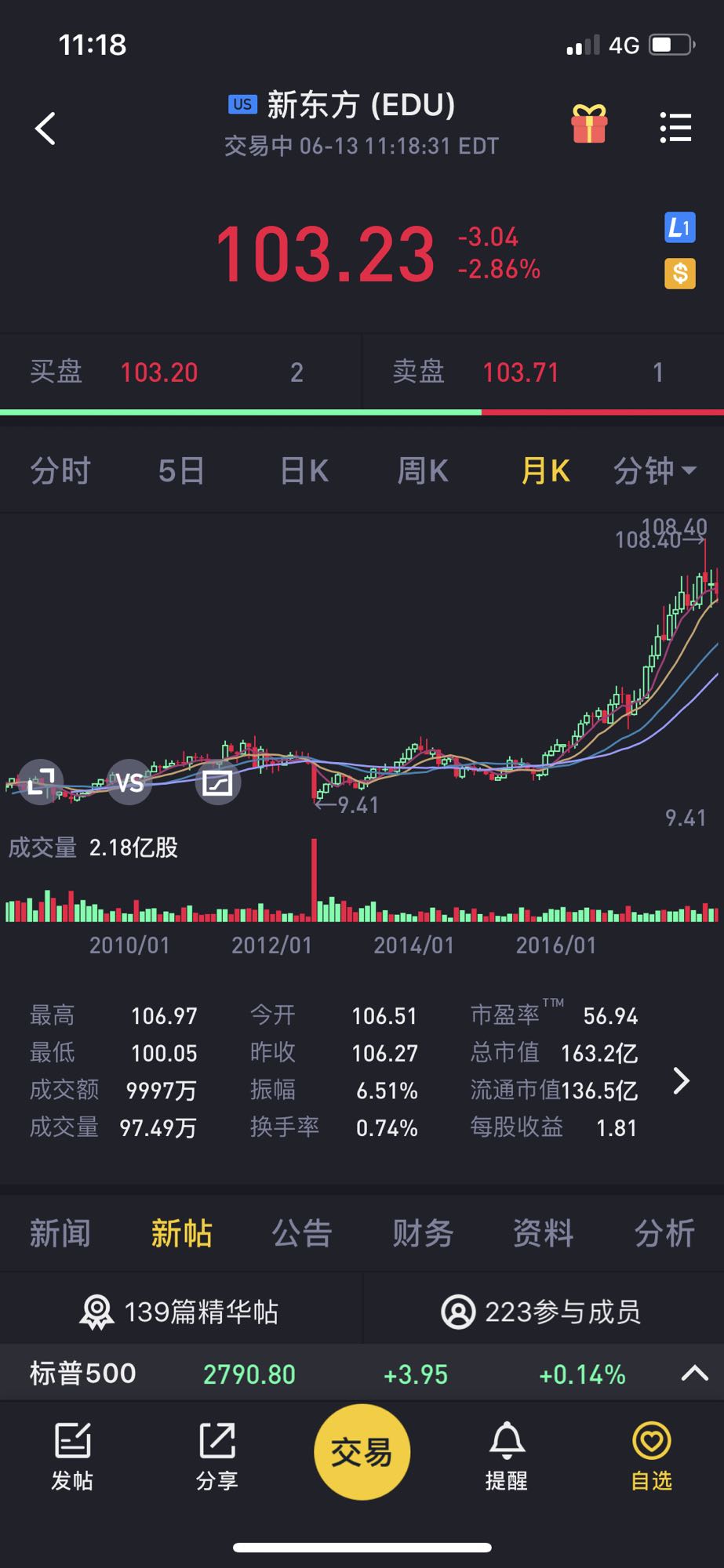Go back using the arrow icon

pos(45,129)
